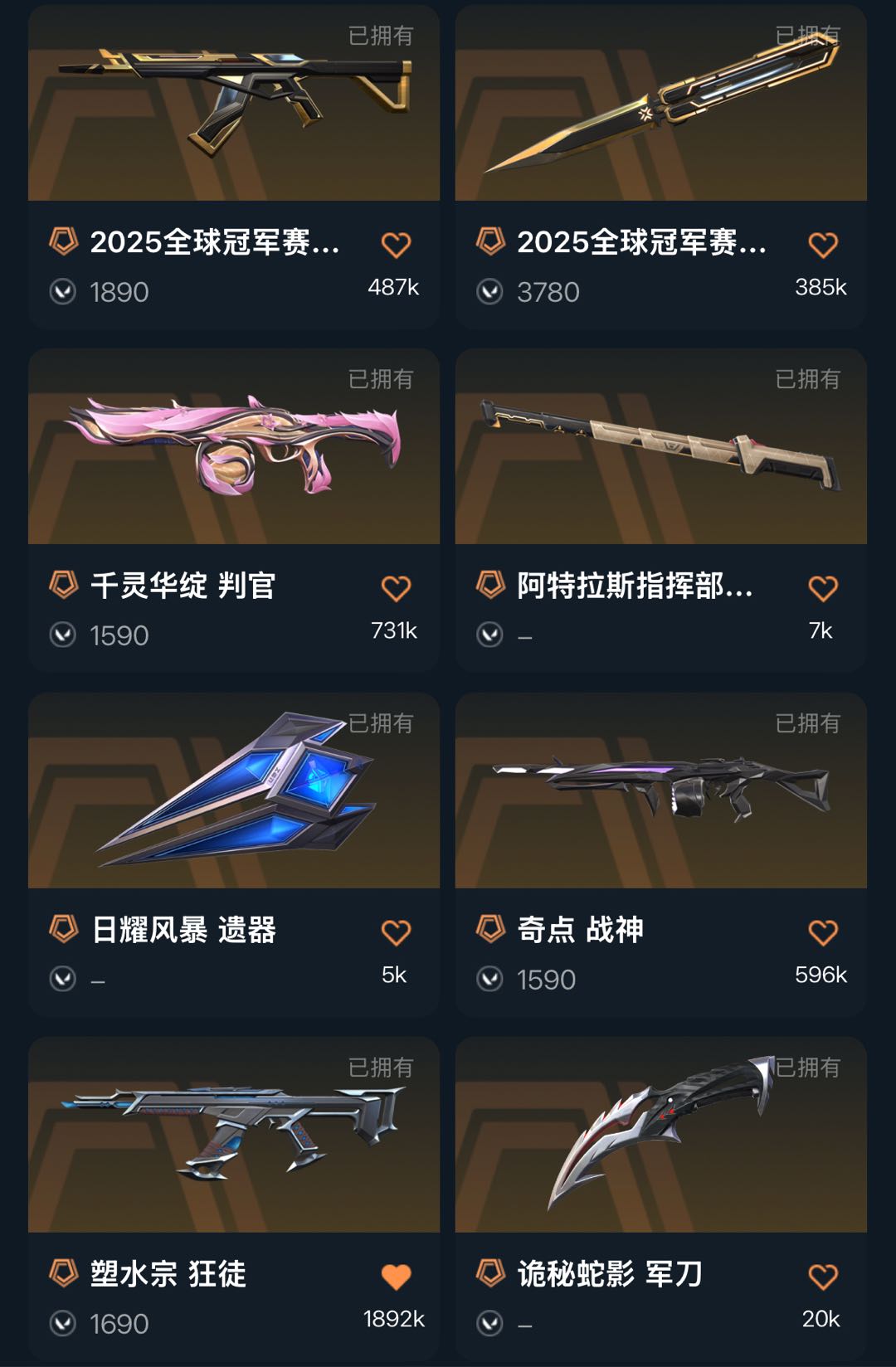Viewport: 896px width, 1367px height.
Task: Like the 2025全球冠军赛 skin priced 3780
Action: tap(822, 245)
